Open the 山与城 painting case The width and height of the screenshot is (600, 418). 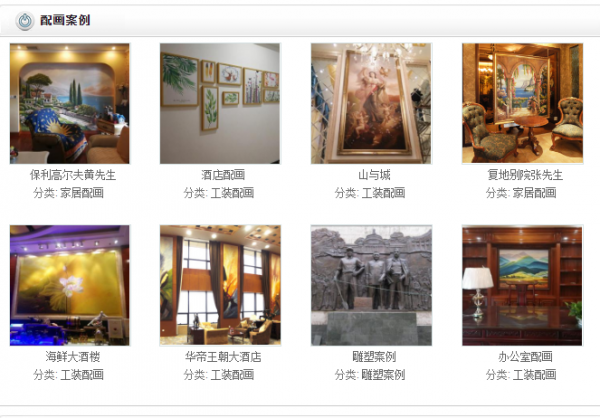point(371,103)
